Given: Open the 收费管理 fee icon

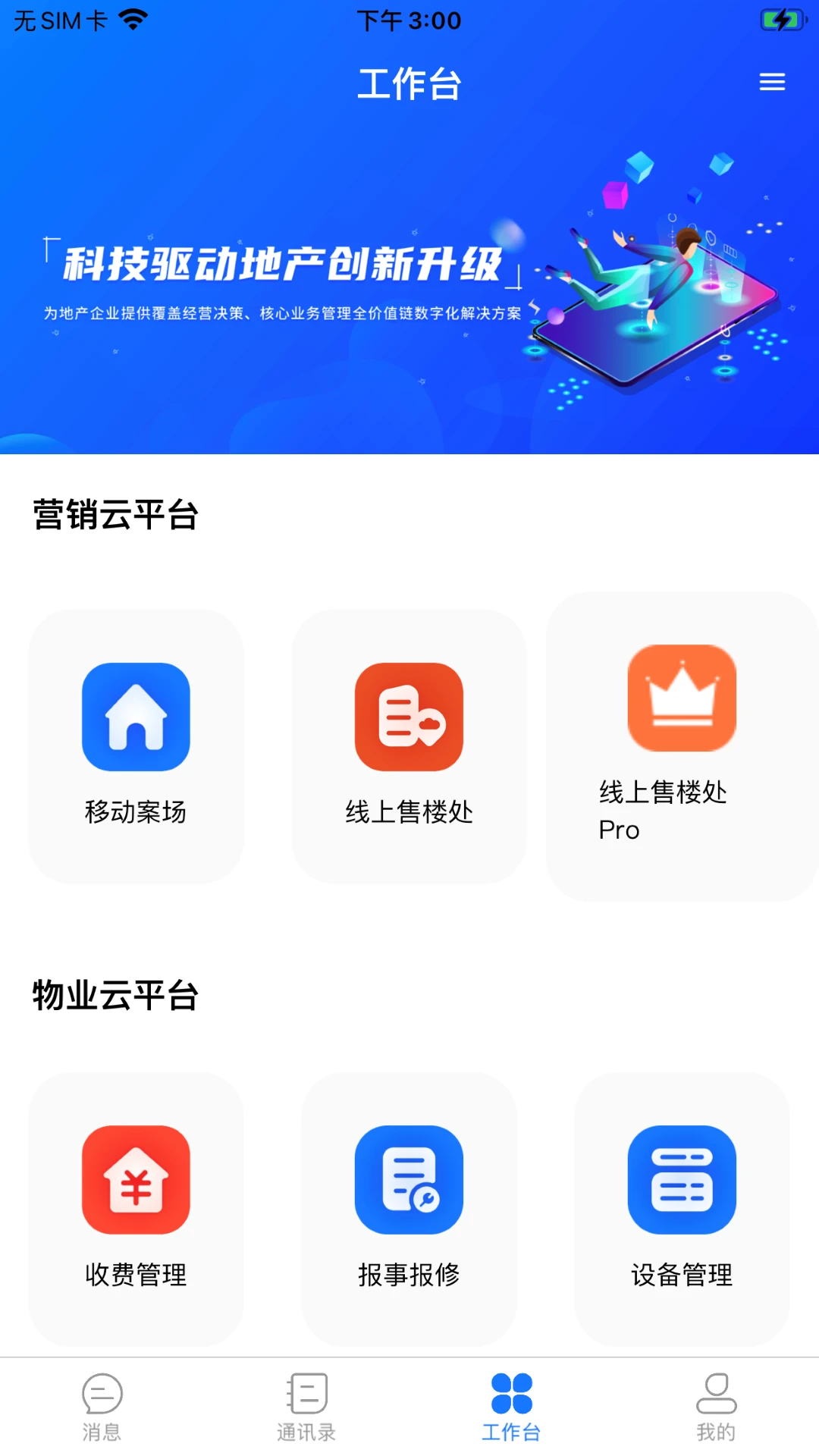Looking at the screenshot, I should (136, 1180).
